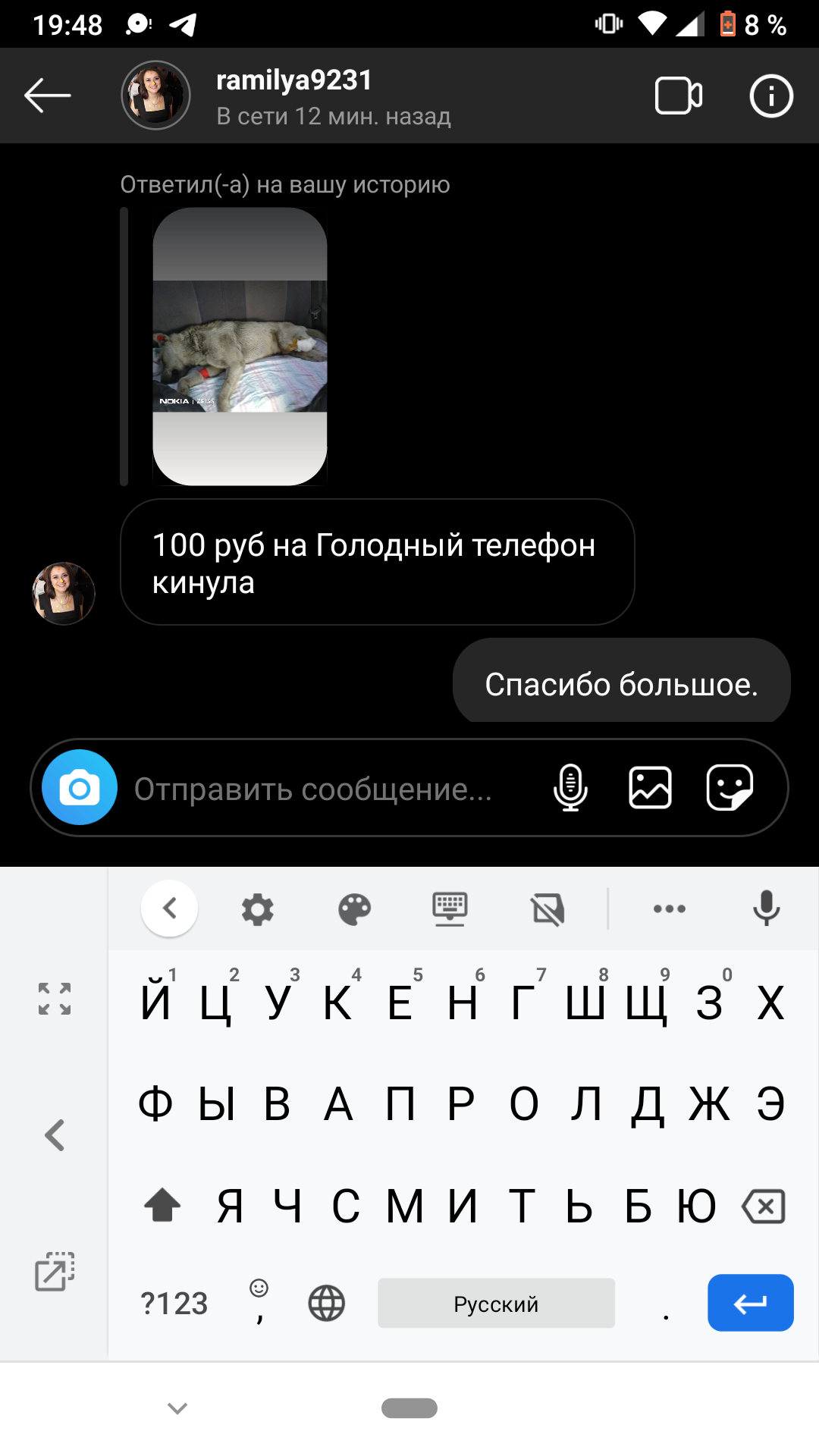Open the replied story with the dog
Screen dimensions: 819x1456
[240, 347]
